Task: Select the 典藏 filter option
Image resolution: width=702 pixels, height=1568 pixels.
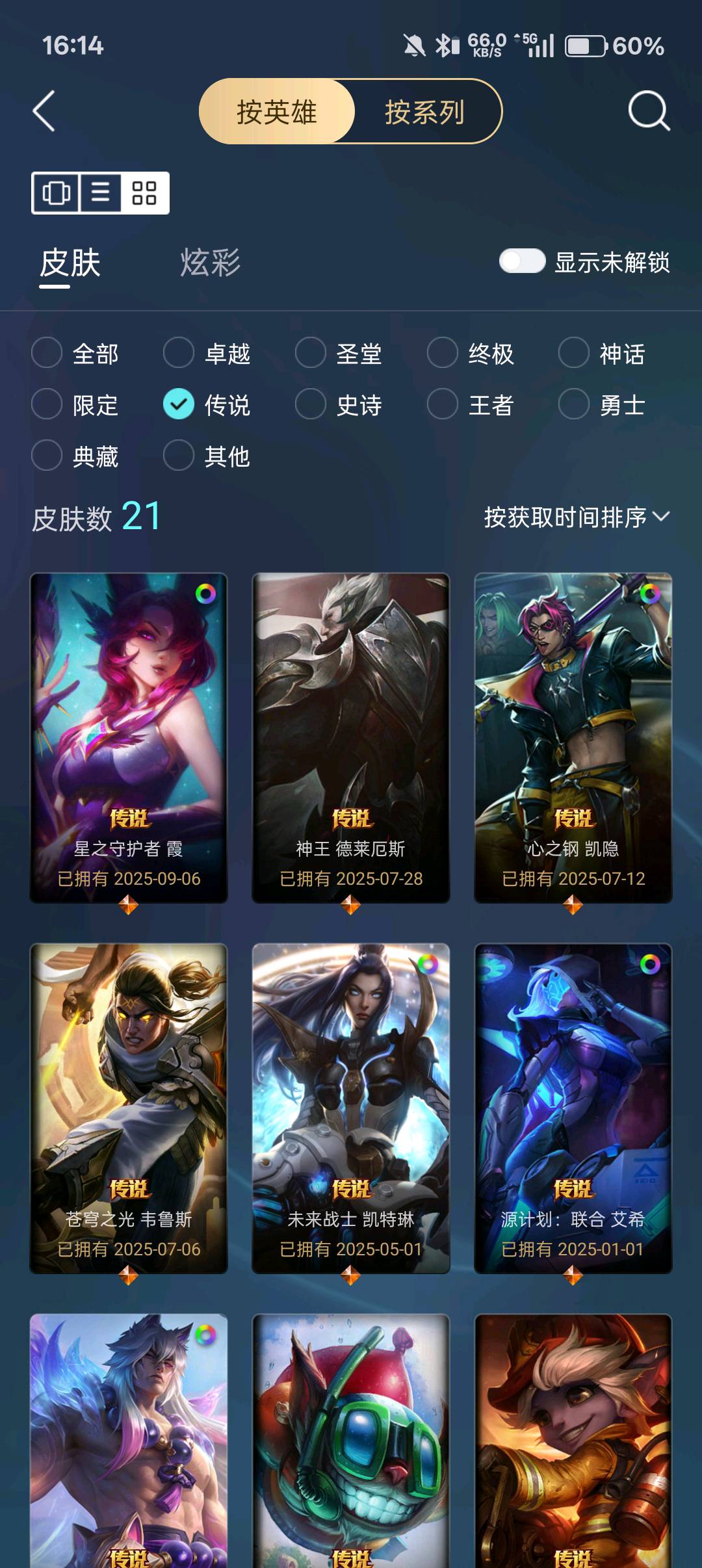Action: [47, 456]
